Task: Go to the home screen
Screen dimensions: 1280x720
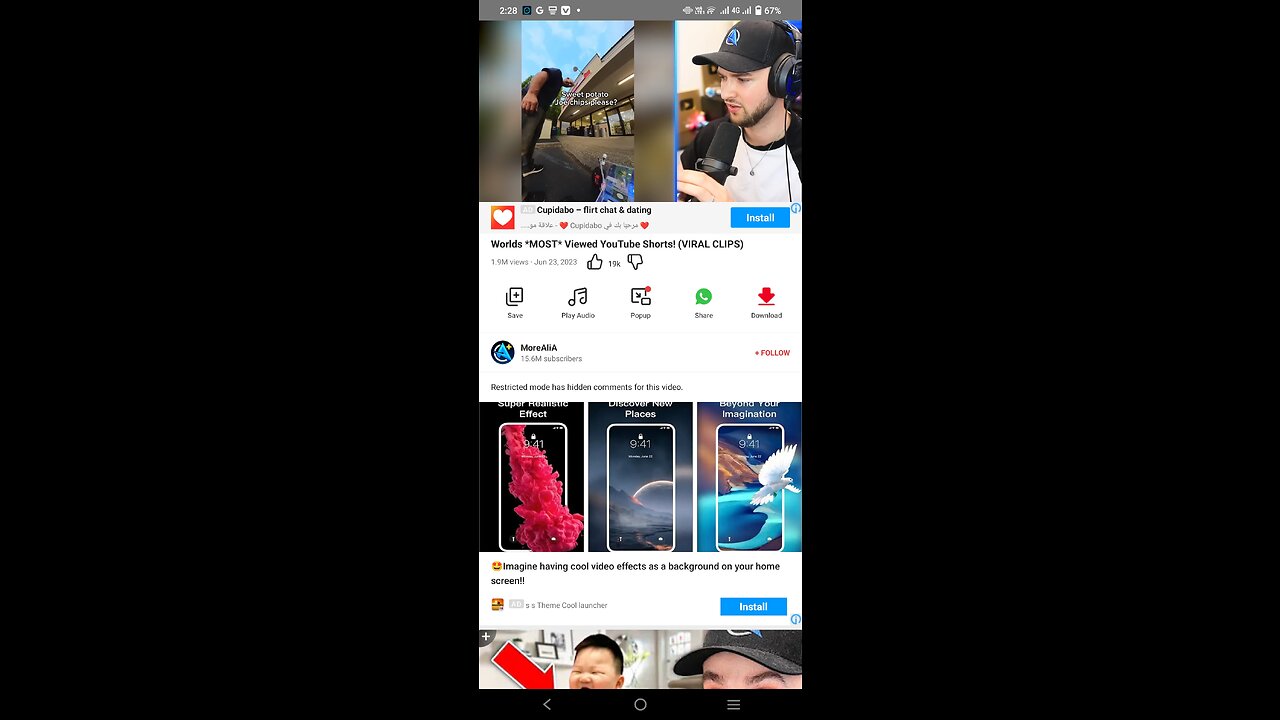Action: [640, 704]
